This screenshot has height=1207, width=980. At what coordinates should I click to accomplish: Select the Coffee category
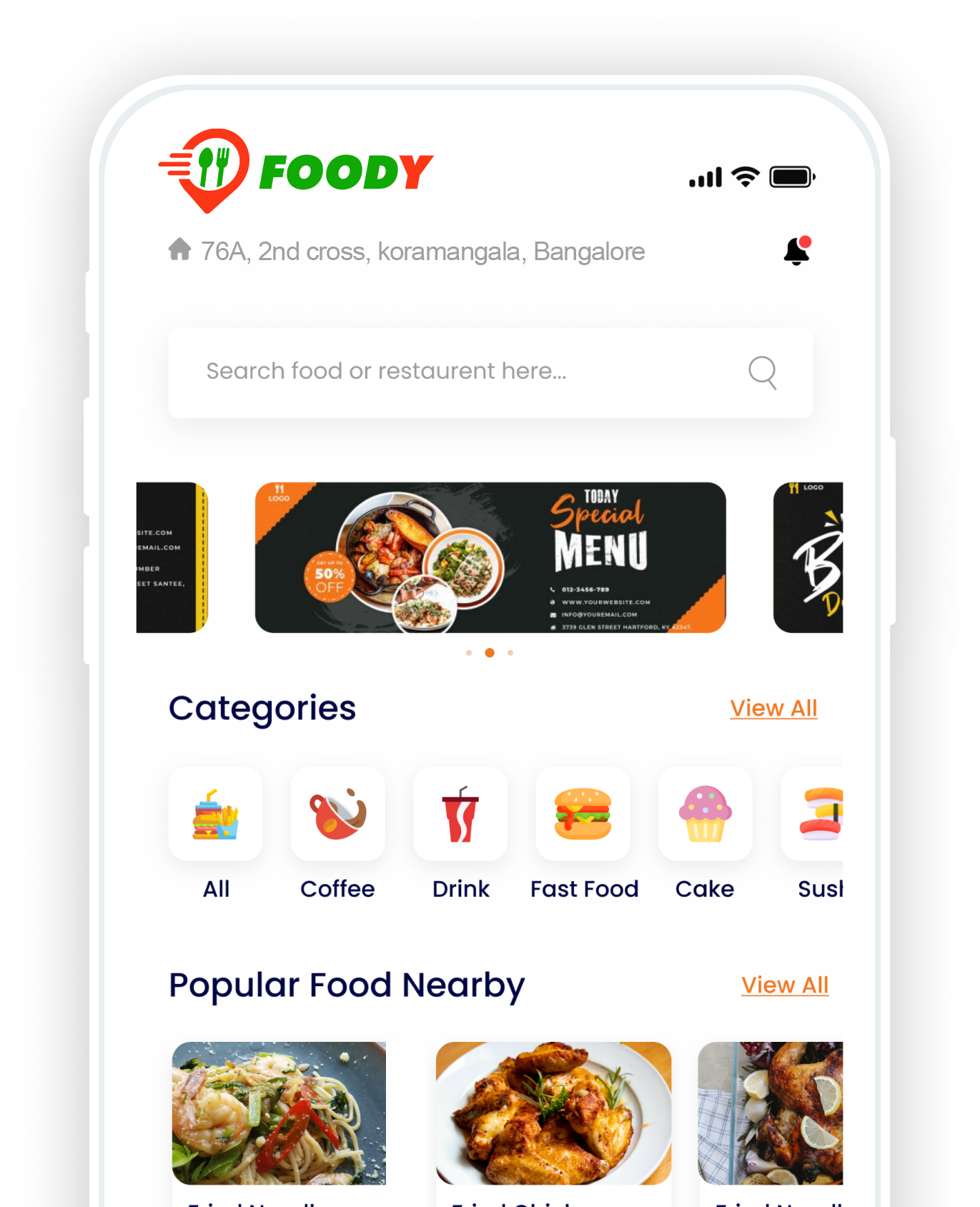pyautogui.click(x=337, y=815)
